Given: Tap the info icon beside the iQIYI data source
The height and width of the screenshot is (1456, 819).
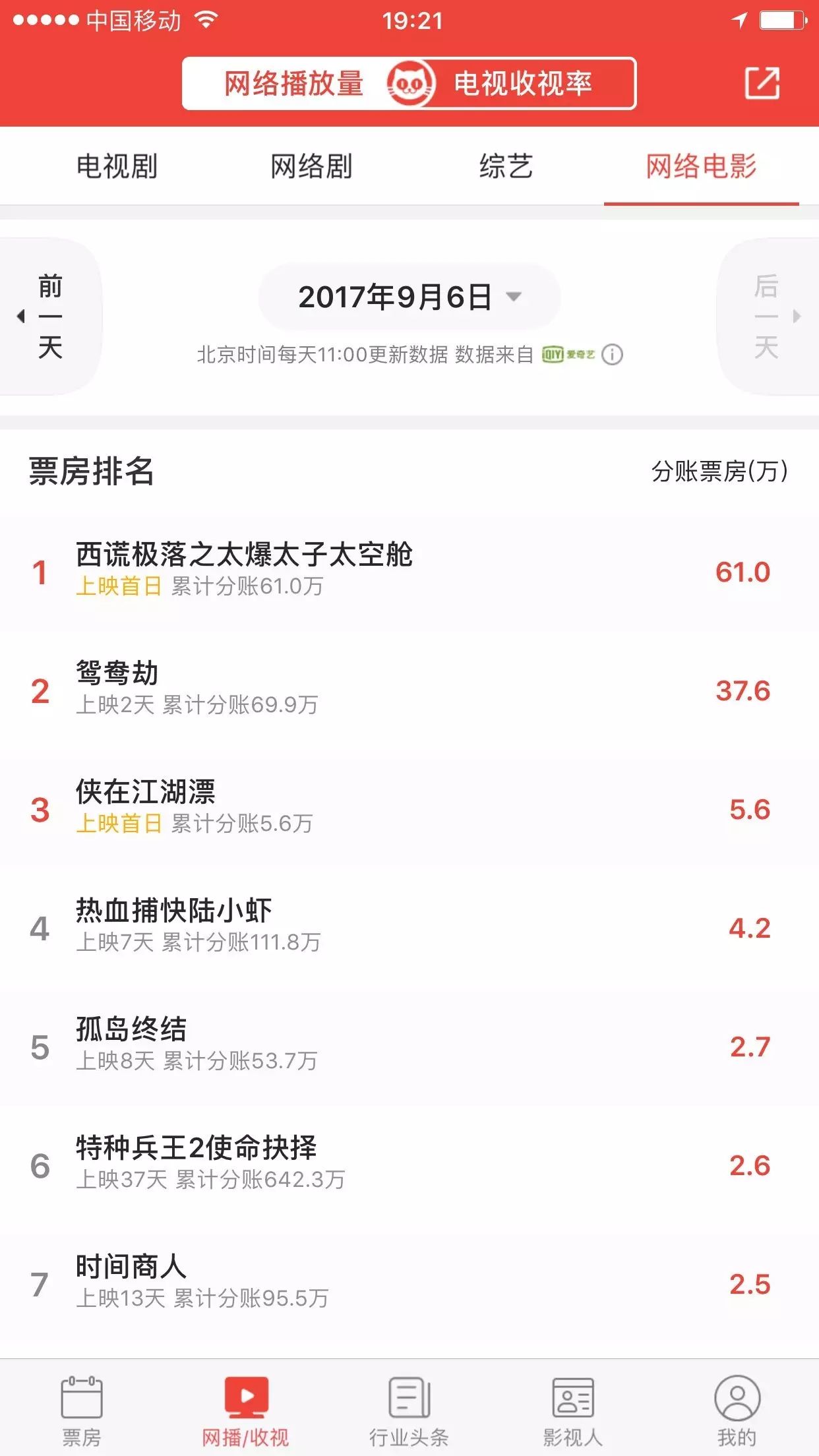Looking at the screenshot, I should [x=612, y=355].
